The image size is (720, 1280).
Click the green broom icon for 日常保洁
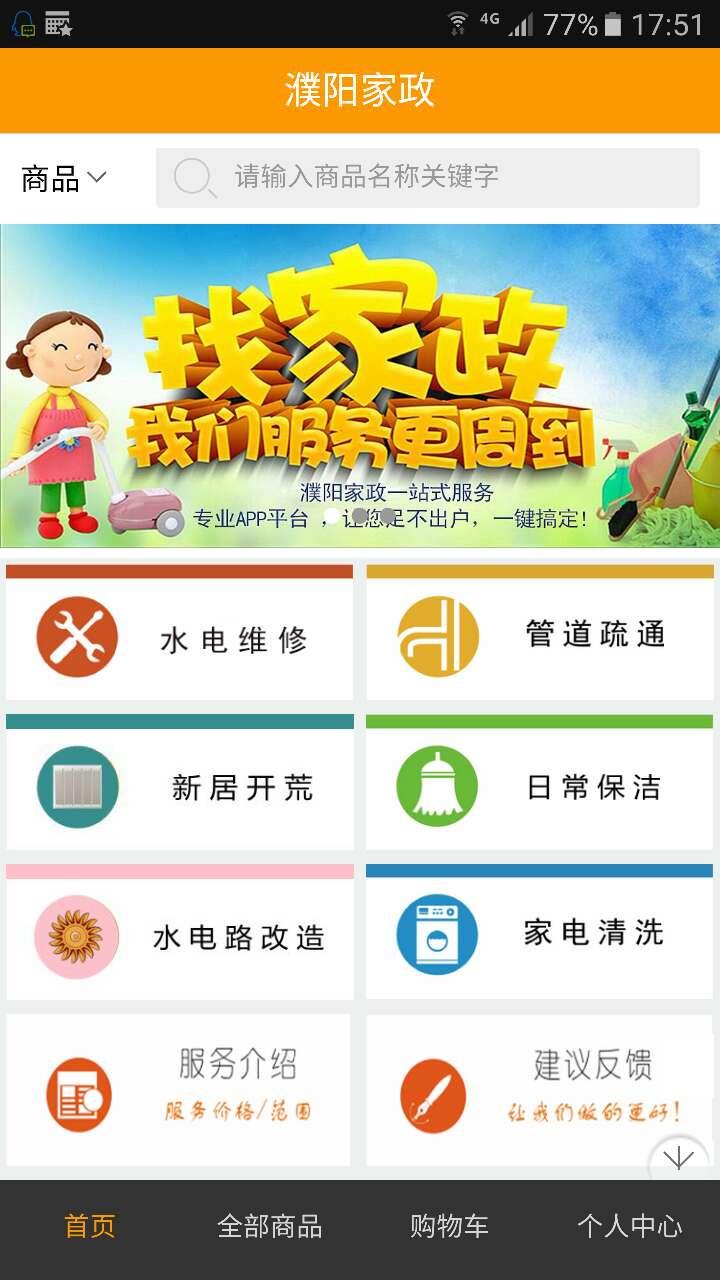click(436, 786)
